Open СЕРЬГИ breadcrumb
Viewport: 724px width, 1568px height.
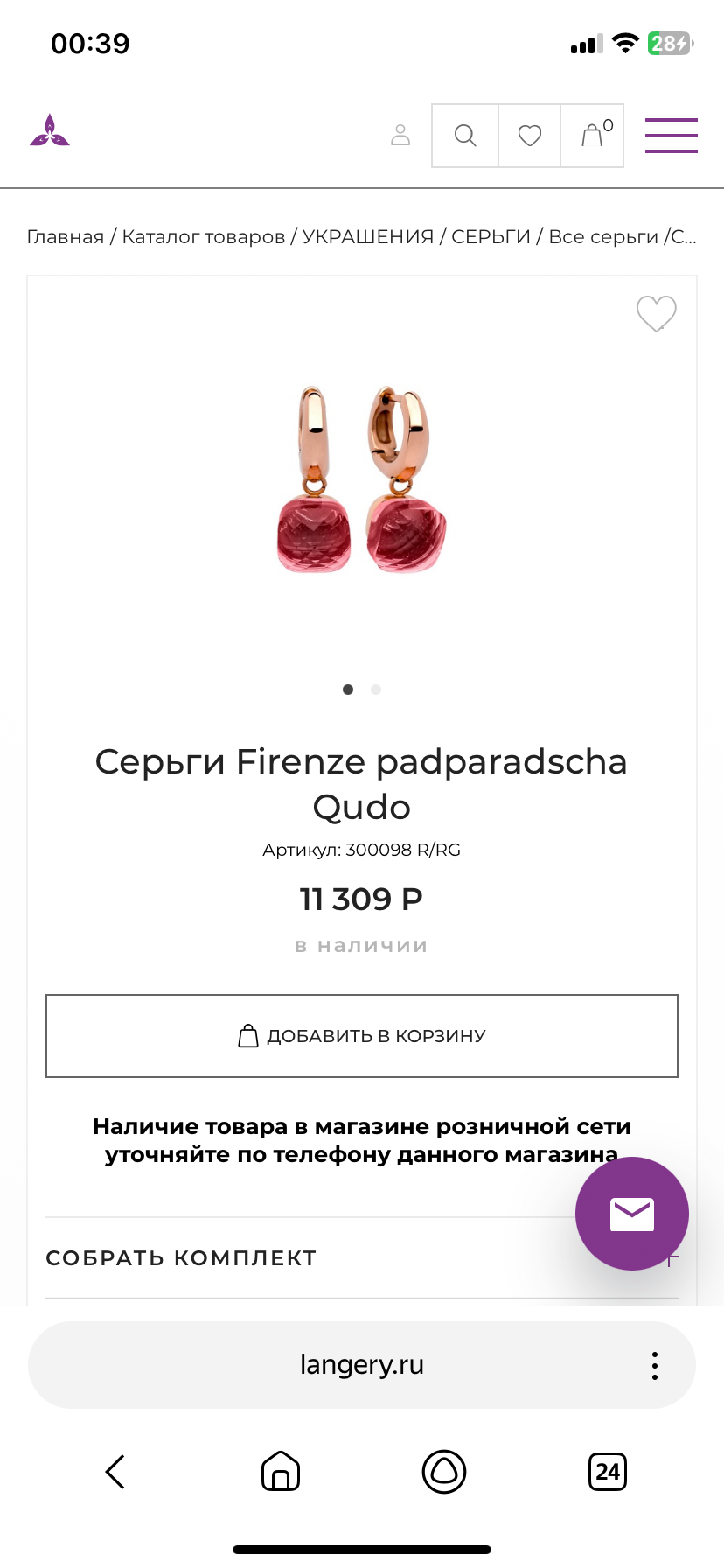[491, 237]
